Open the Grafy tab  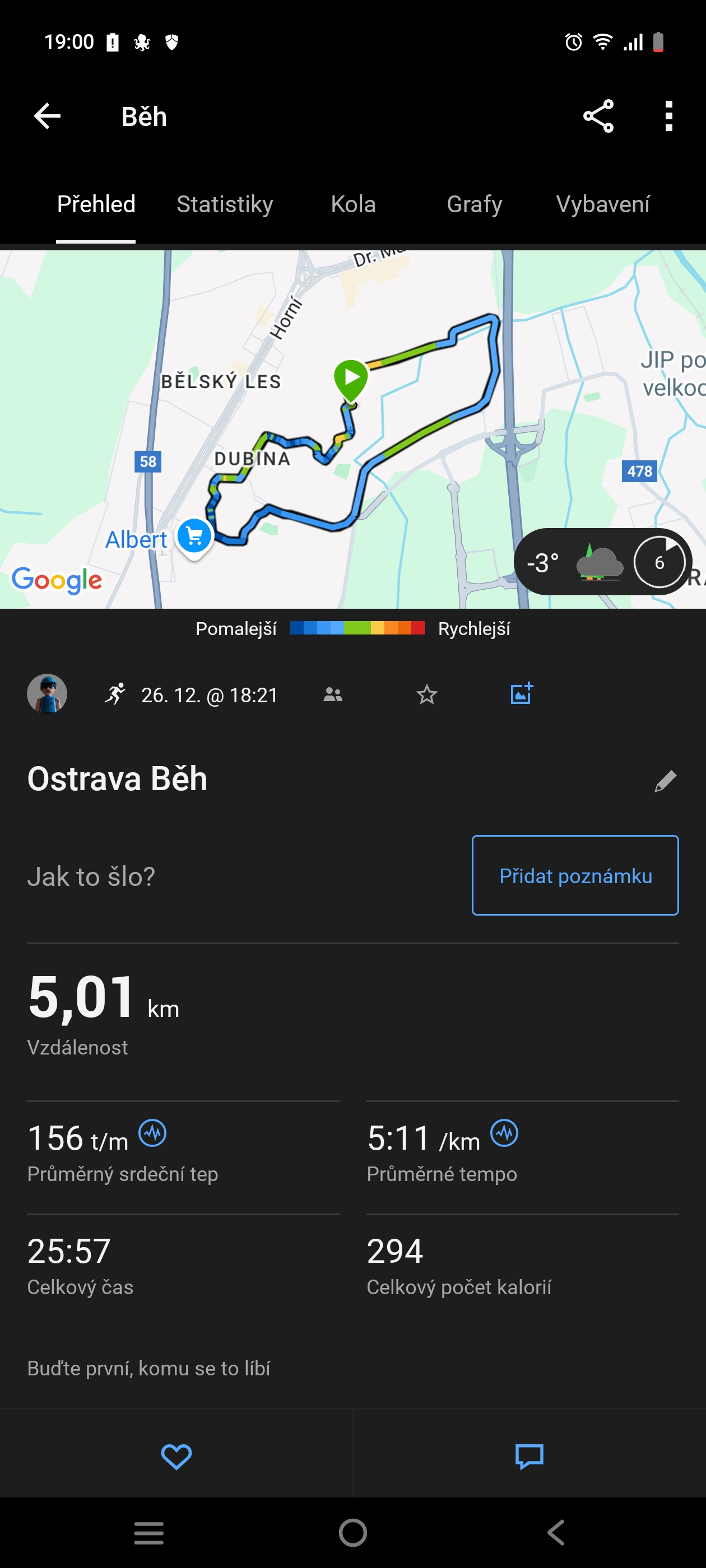[474, 204]
